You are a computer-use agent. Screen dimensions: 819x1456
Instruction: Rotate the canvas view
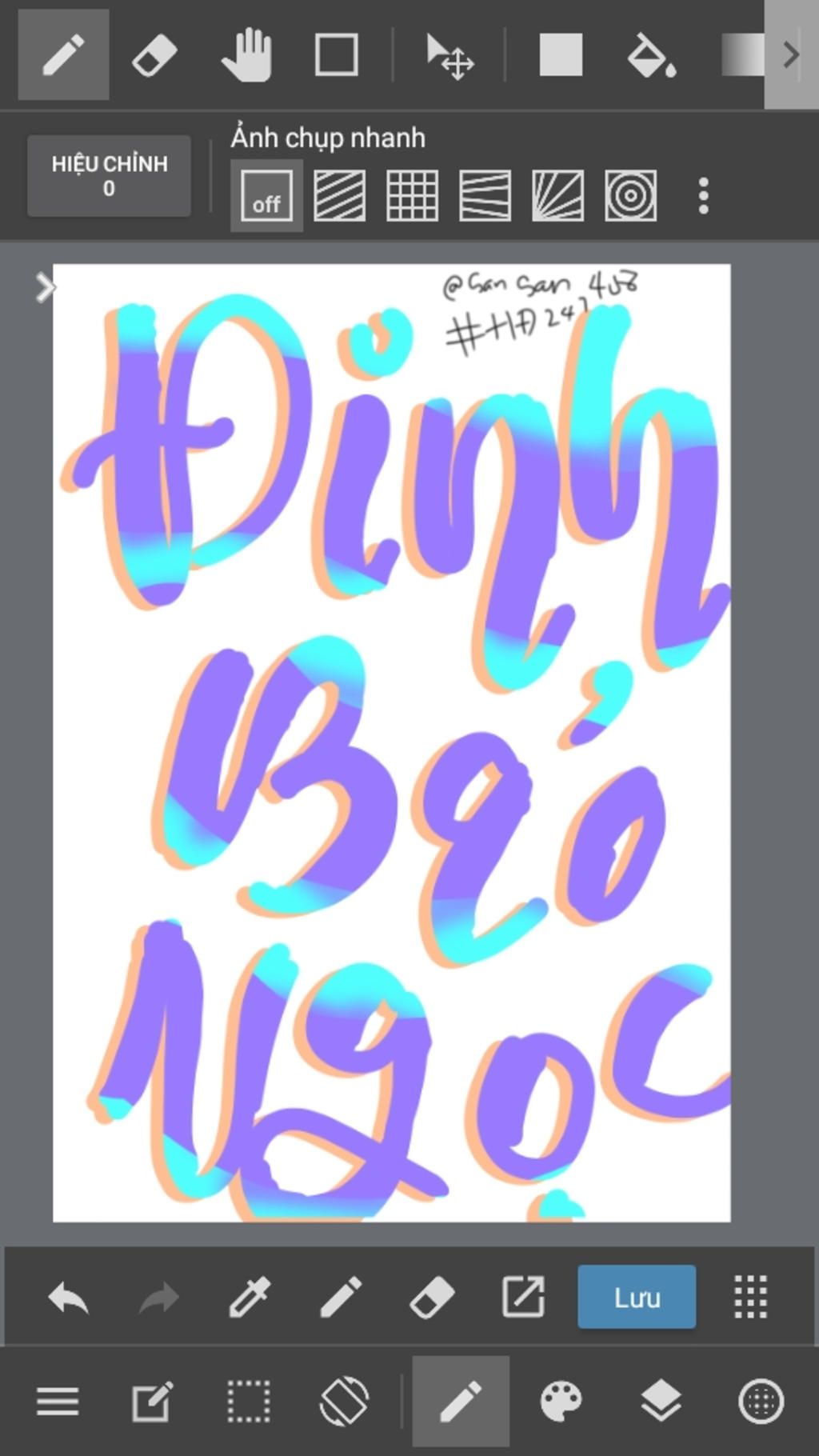click(345, 1402)
